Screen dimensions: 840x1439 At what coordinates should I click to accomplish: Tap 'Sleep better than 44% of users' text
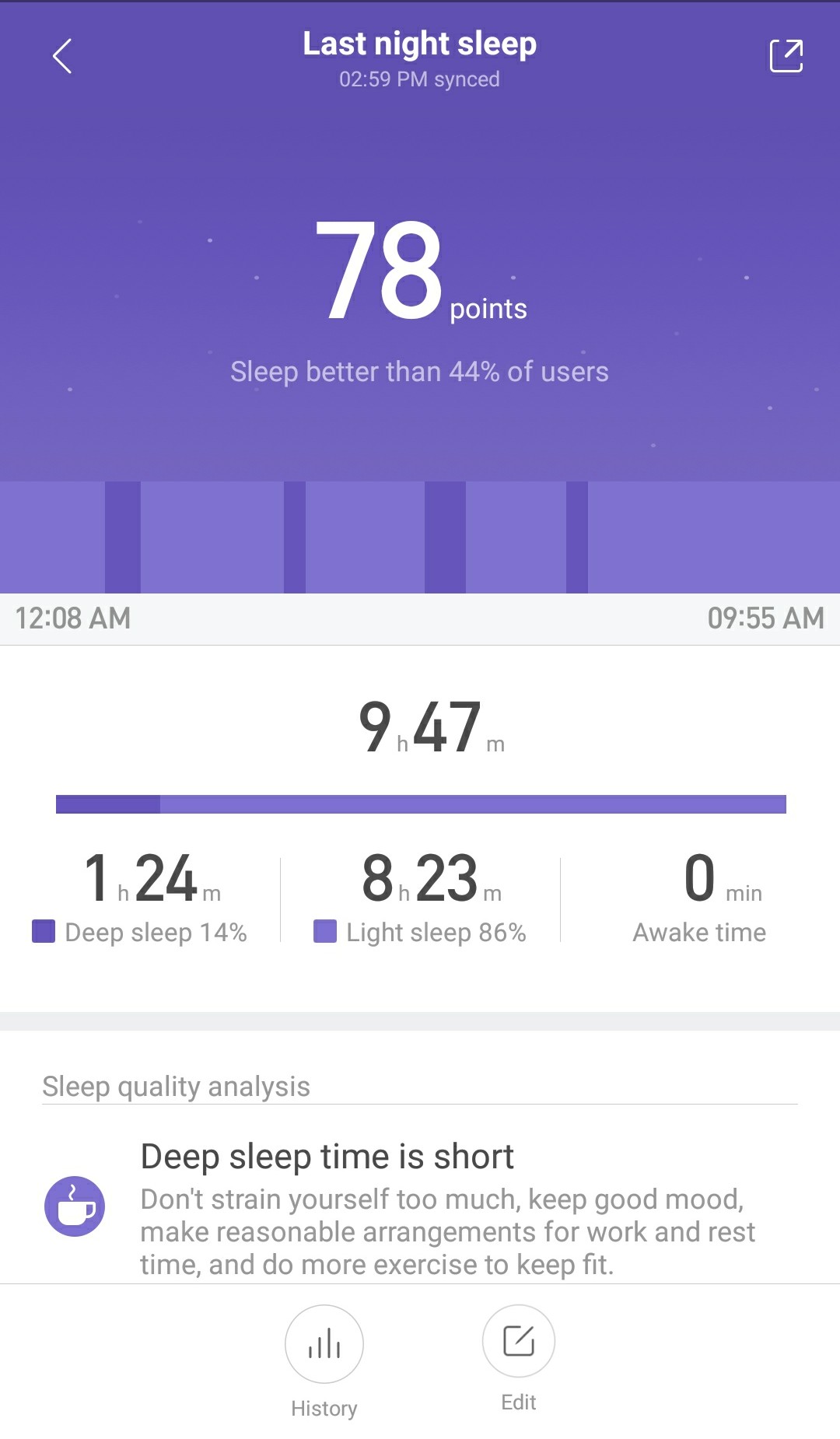420,372
